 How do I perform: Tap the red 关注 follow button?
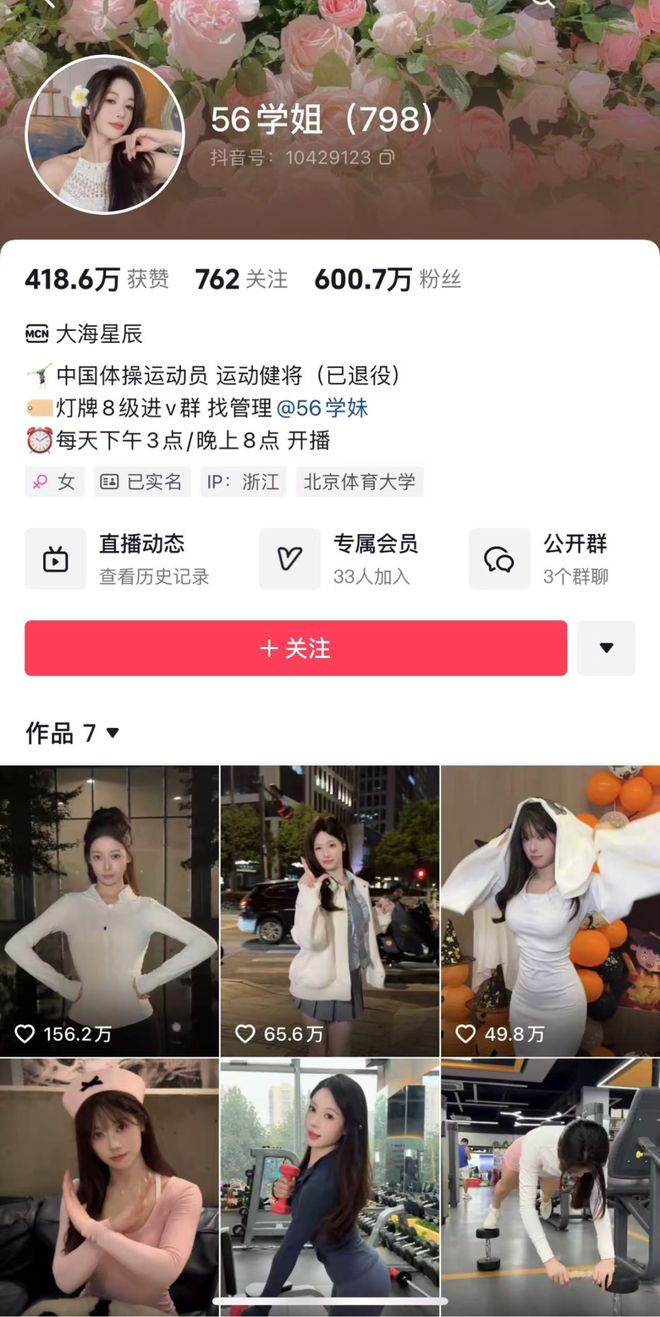(296, 648)
